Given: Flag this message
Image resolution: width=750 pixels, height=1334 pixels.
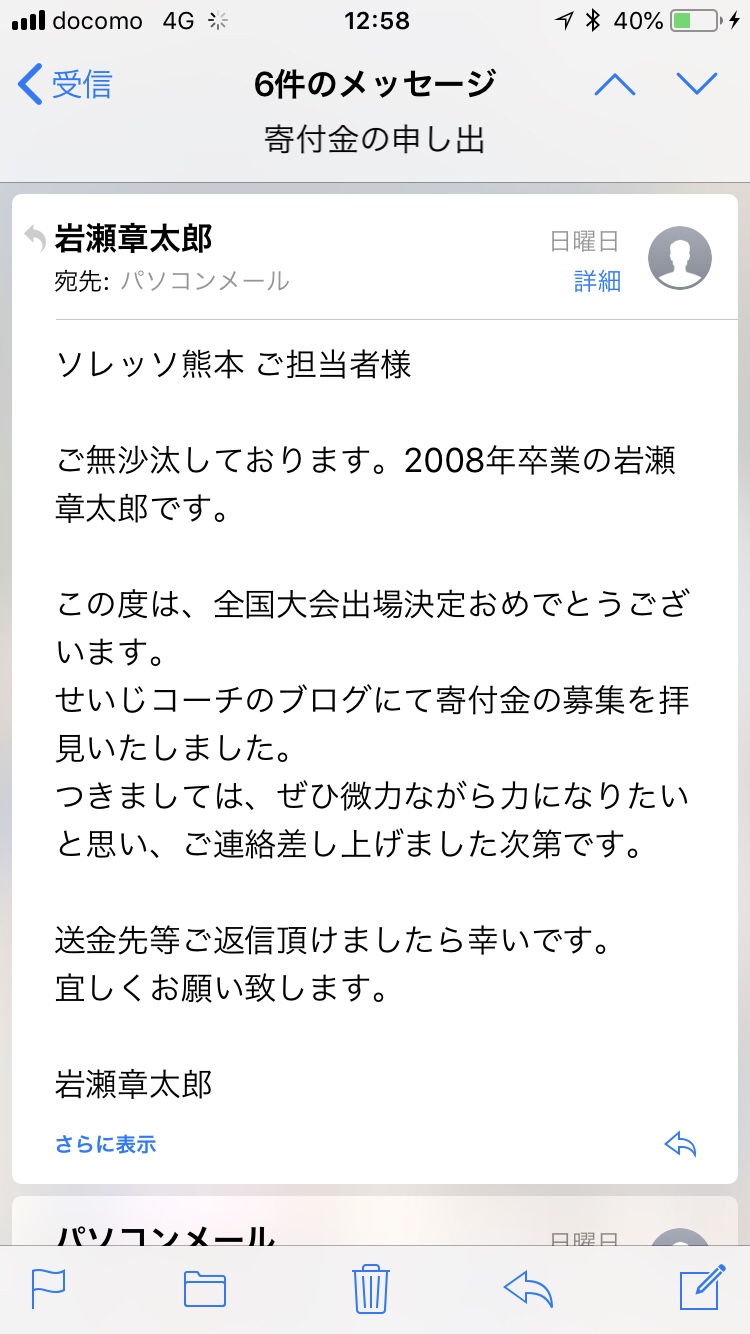Looking at the screenshot, I should click(x=48, y=1287).
